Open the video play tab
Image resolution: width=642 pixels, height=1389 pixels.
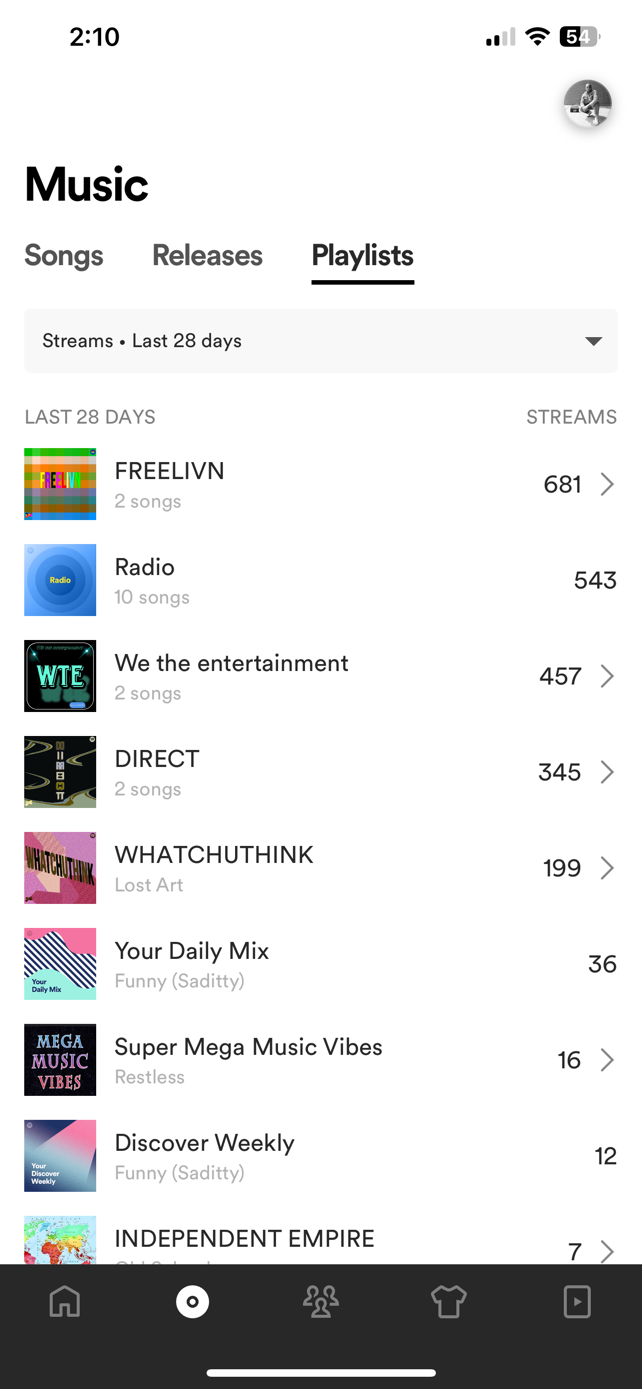[x=577, y=1301]
